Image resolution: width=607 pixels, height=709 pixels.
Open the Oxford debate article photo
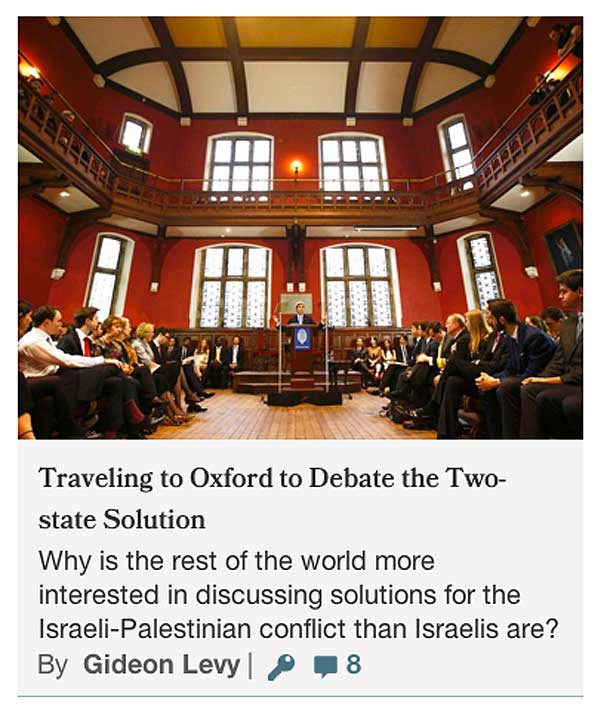click(300, 228)
